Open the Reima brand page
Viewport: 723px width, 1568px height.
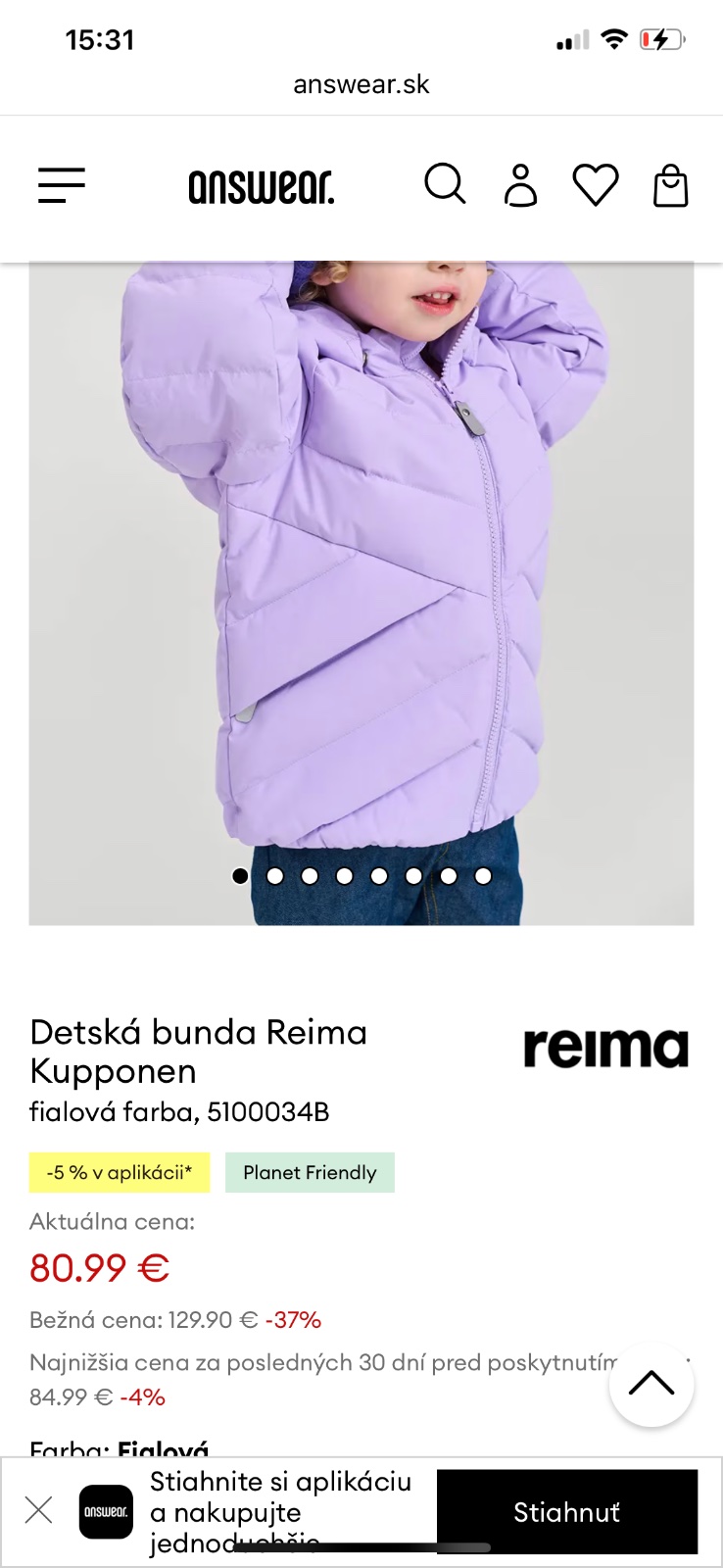[605, 1049]
